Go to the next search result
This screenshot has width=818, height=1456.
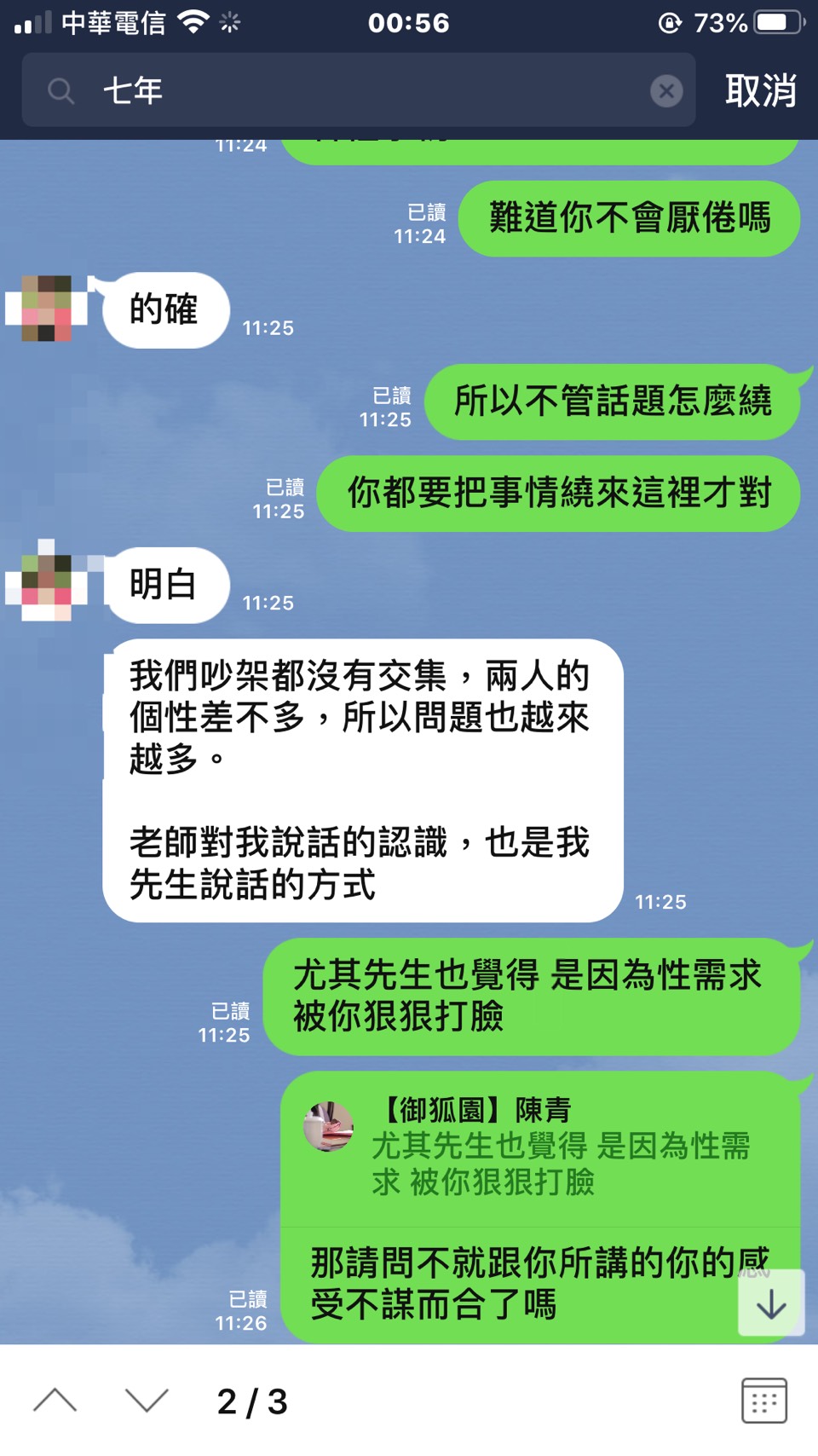pos(147,1401)
